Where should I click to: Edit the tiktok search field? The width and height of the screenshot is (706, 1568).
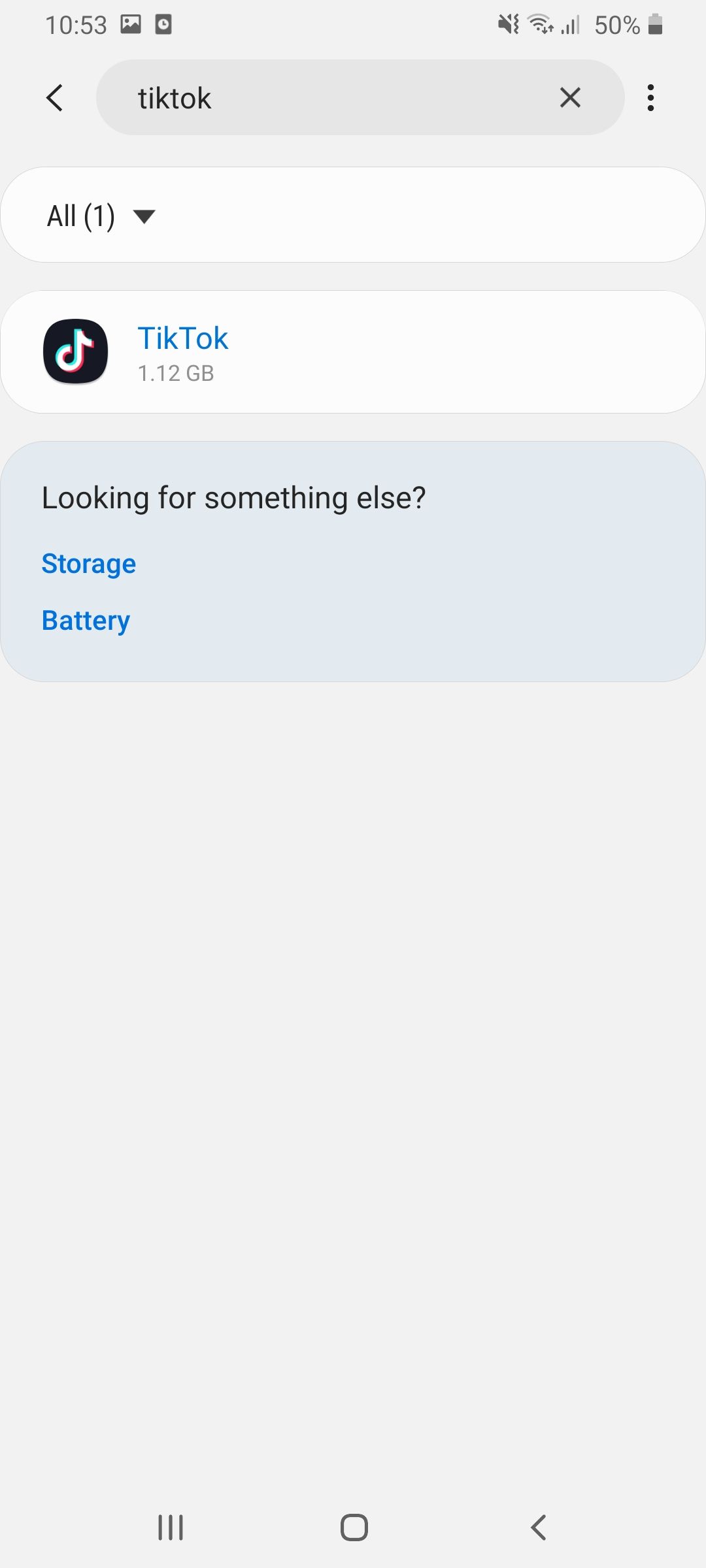point(327,98)
